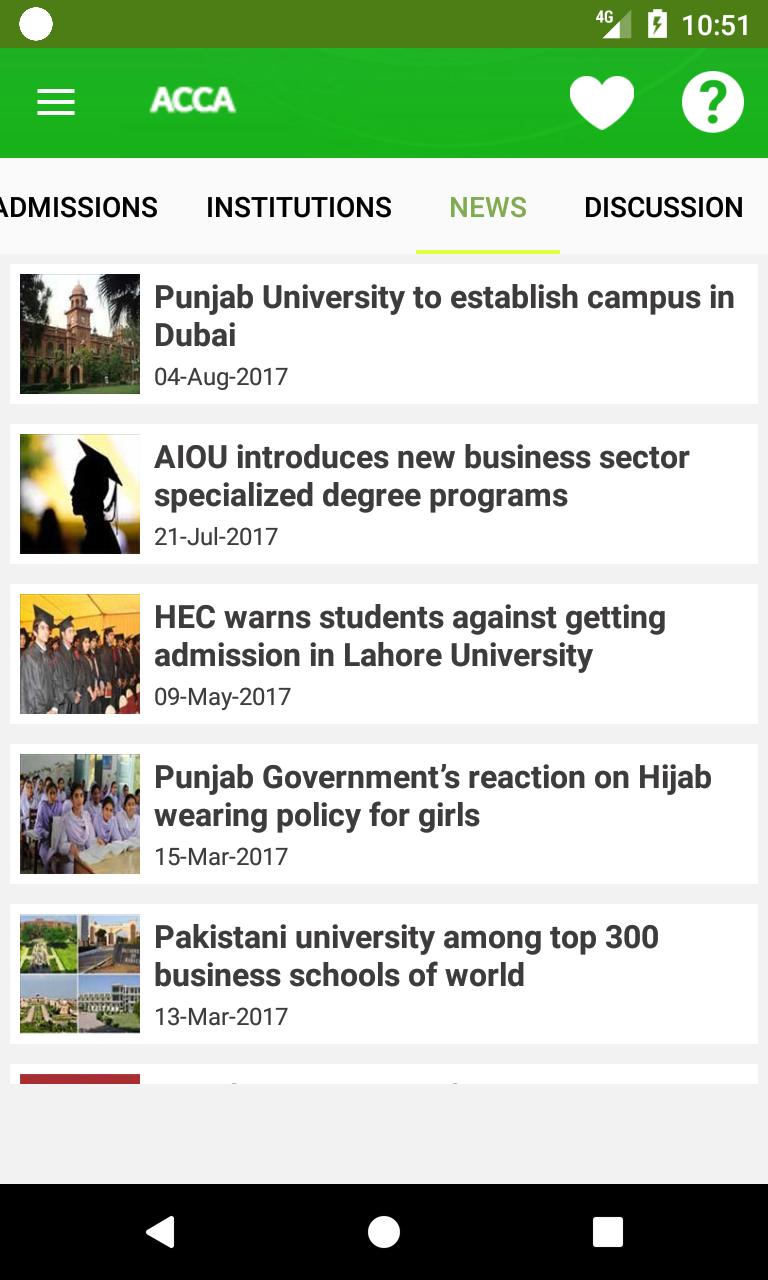The height and width of the screenshot is (1280, 768).
Task: Switch to the Institutions tab
Action: click(299, 207)
